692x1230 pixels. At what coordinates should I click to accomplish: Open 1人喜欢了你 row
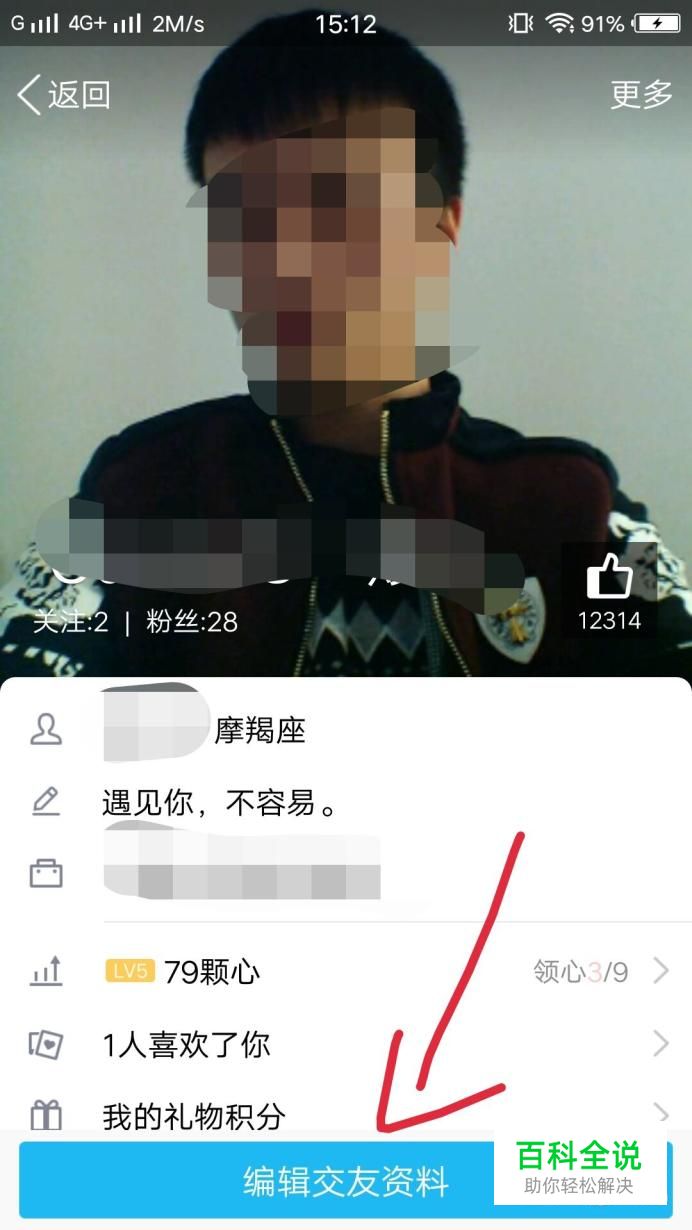[x=345, y=1045]
